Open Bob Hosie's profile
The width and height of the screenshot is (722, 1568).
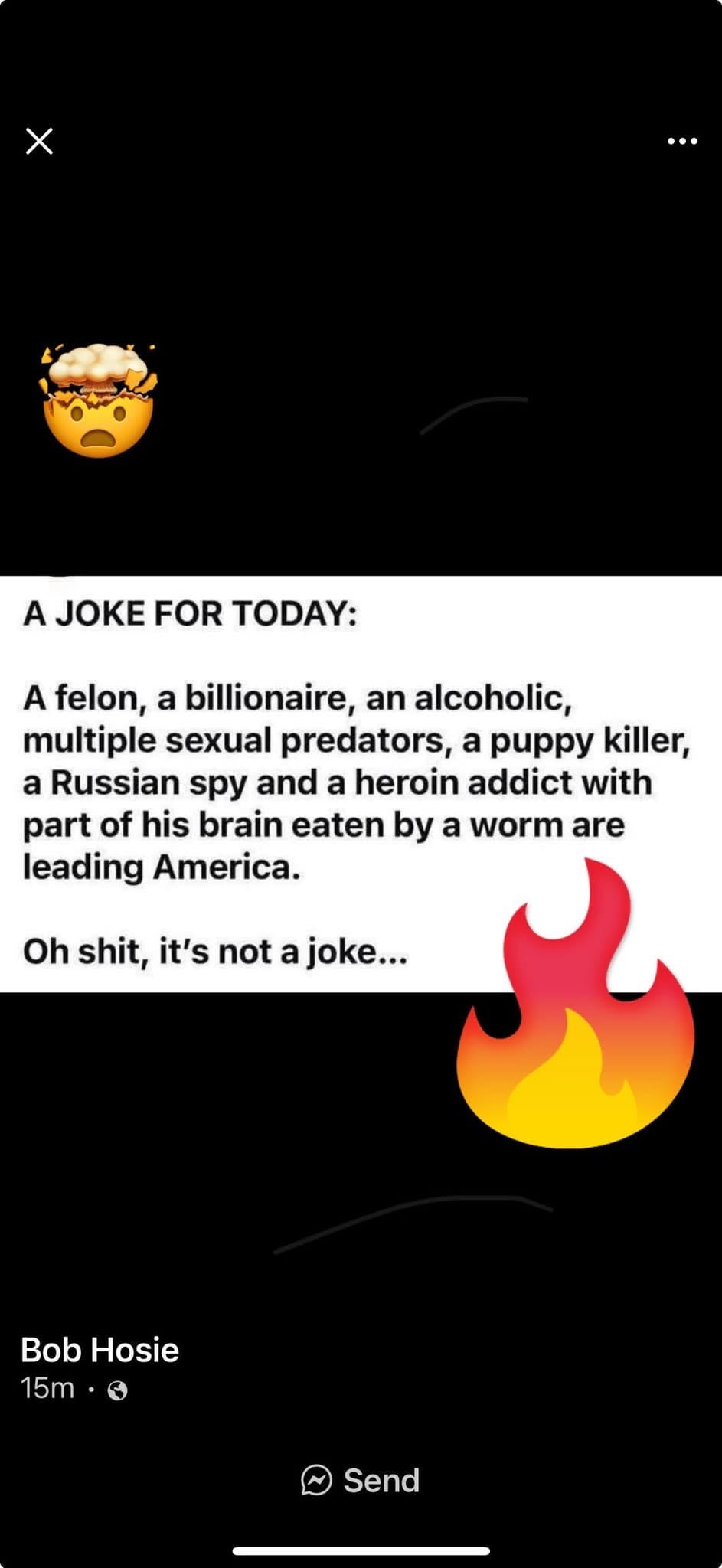[x=100, y=1350]
